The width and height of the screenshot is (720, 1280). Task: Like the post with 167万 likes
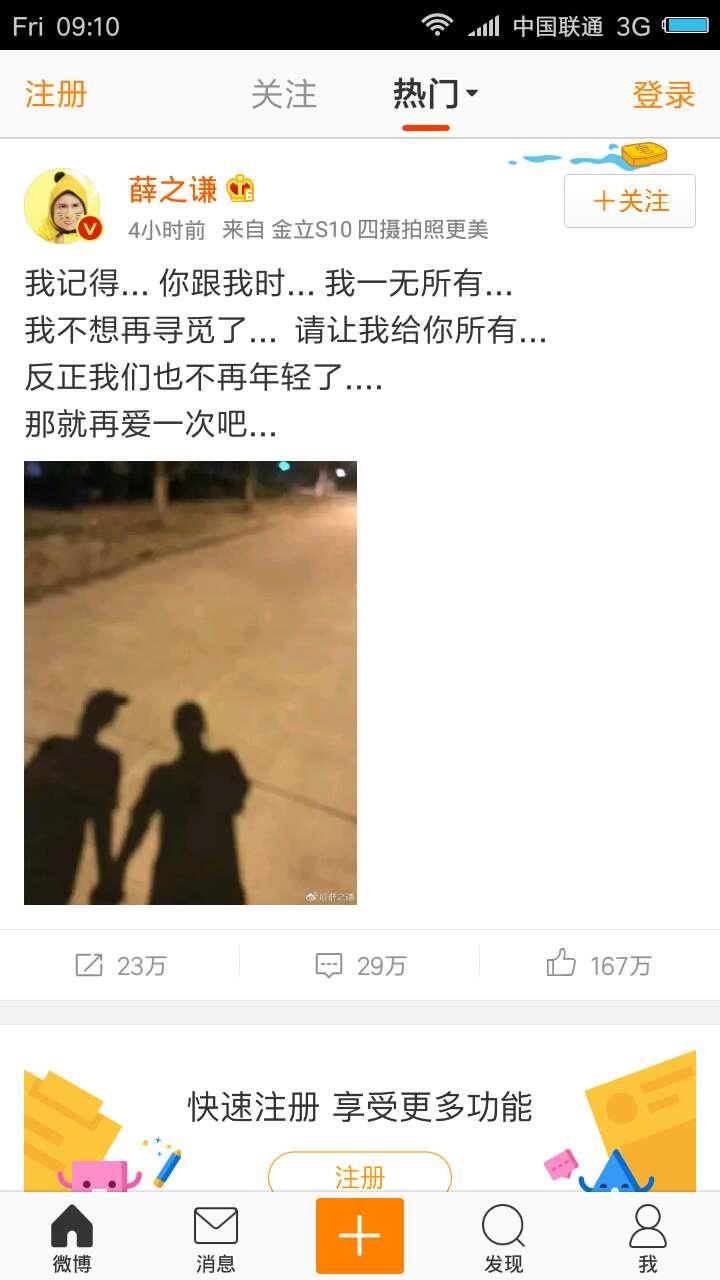point(599,965)
